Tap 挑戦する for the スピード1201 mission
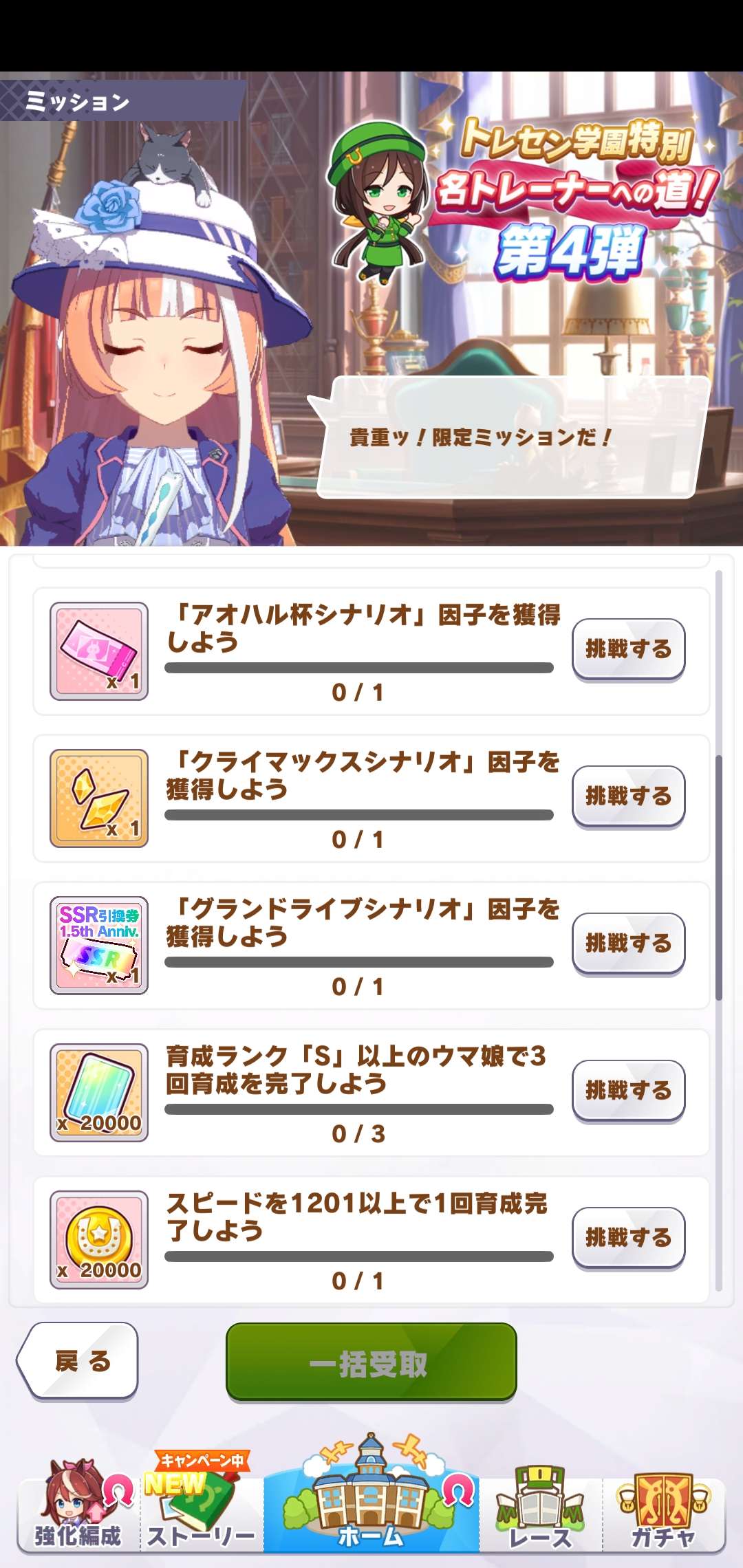Image resolution: width=743 pixels, height=1568 pixels. point(628,1237)
